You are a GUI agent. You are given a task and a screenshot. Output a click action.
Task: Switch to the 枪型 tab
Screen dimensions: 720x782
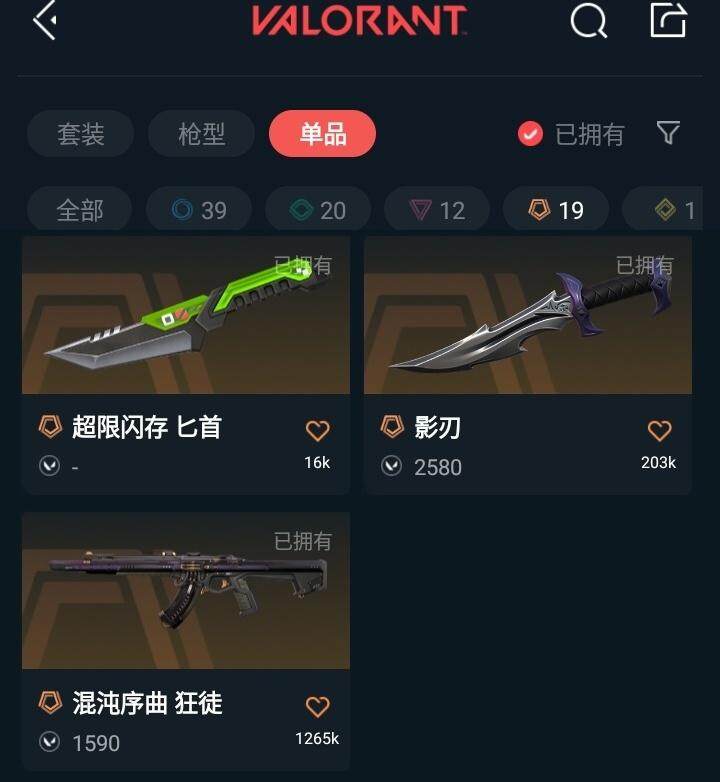[x=201, y=134]
